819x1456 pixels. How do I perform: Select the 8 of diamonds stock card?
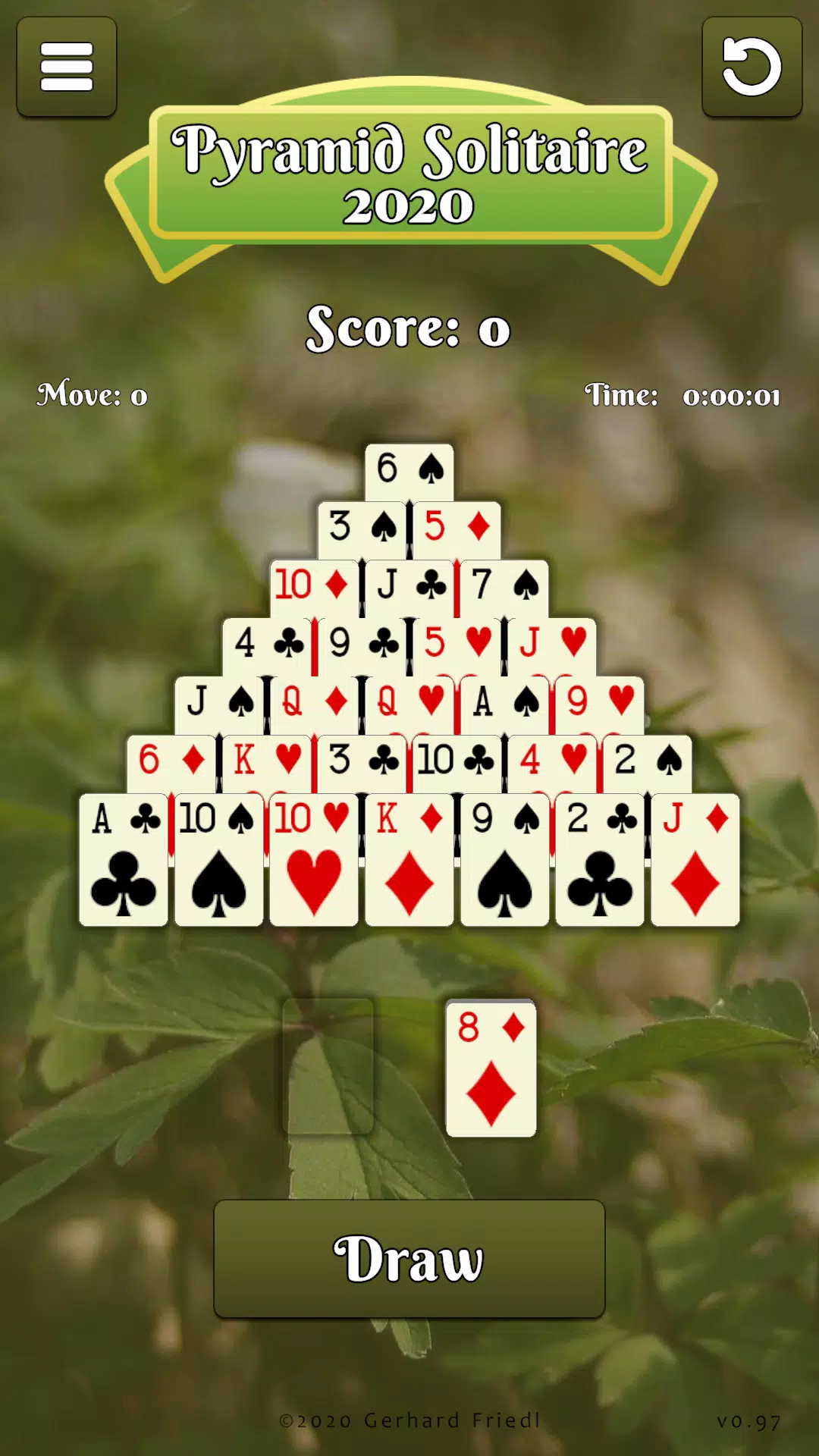coord(491,1068)
